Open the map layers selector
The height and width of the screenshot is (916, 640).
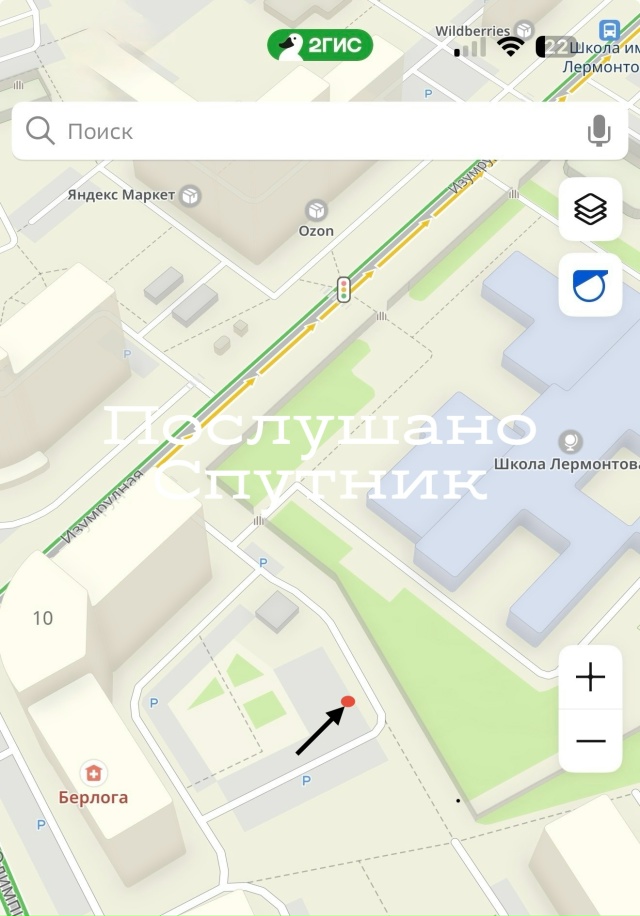pyautogui.click(x=590, y=209)
